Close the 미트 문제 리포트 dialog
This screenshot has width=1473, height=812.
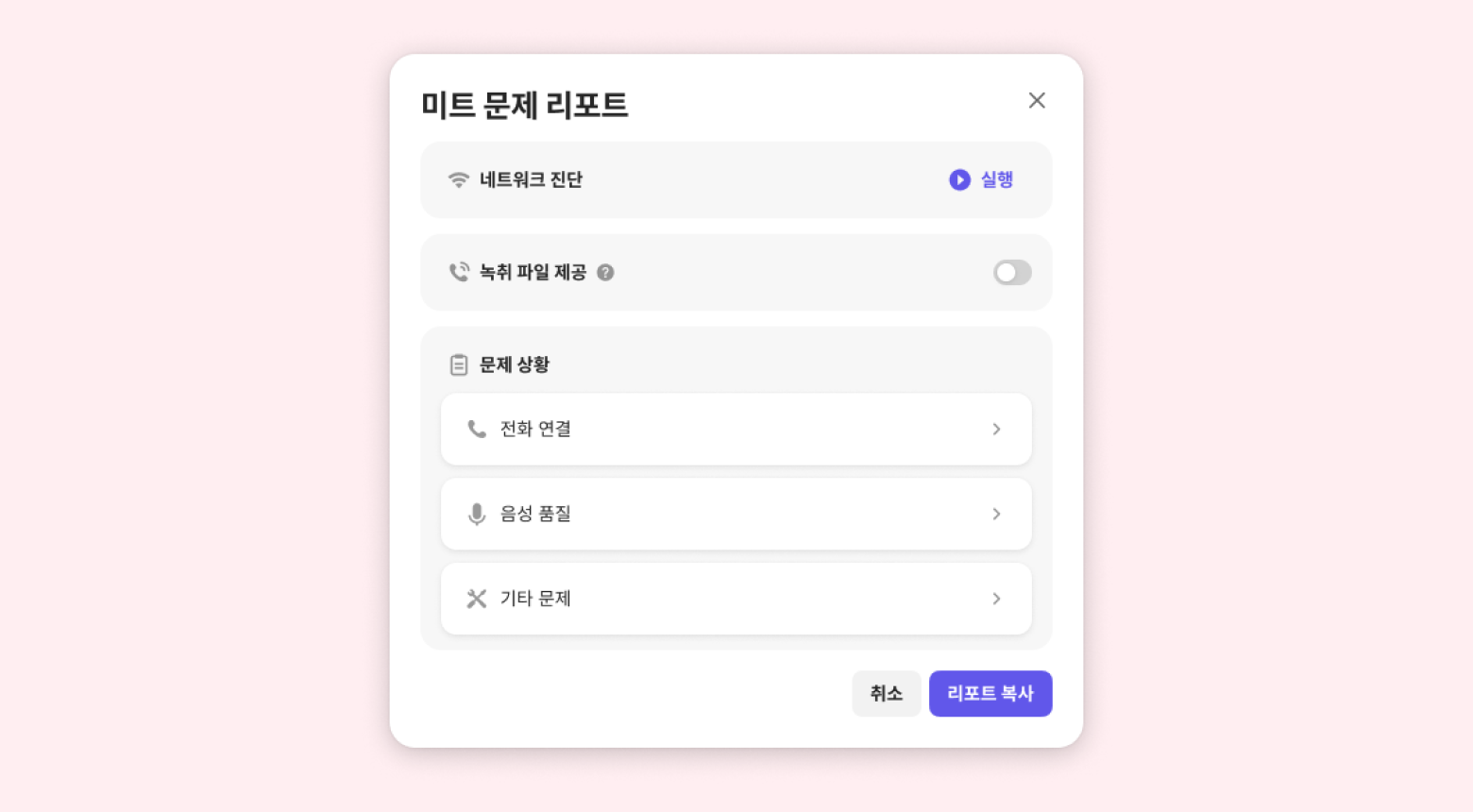click(1037, 100)
